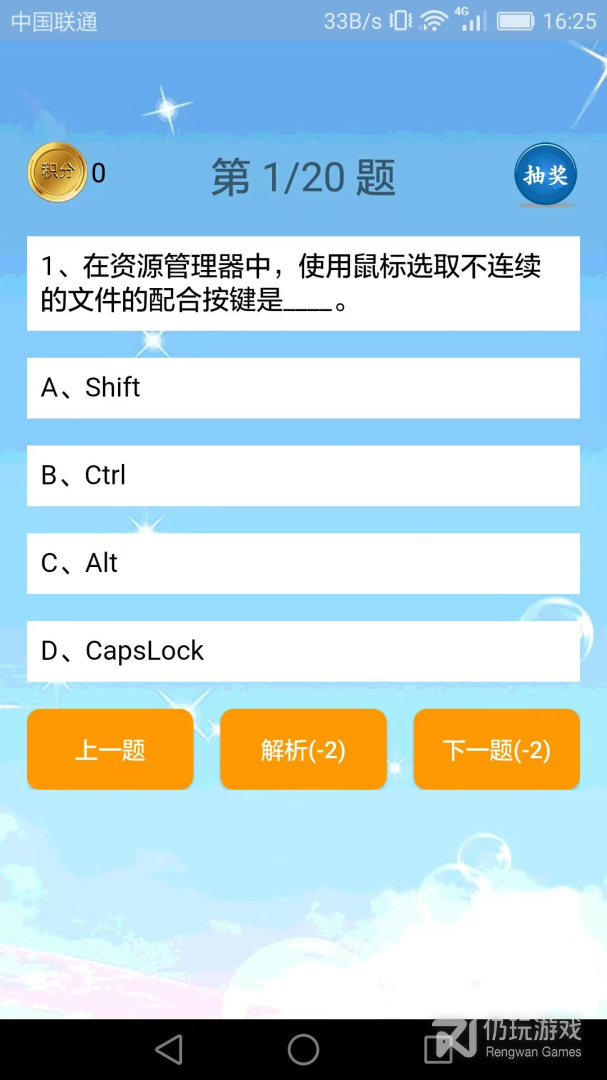Screen dimensions: 607x1080
Task: View the answer analysis (解析)
Action: pyautogui.click(x=303, y=750)
